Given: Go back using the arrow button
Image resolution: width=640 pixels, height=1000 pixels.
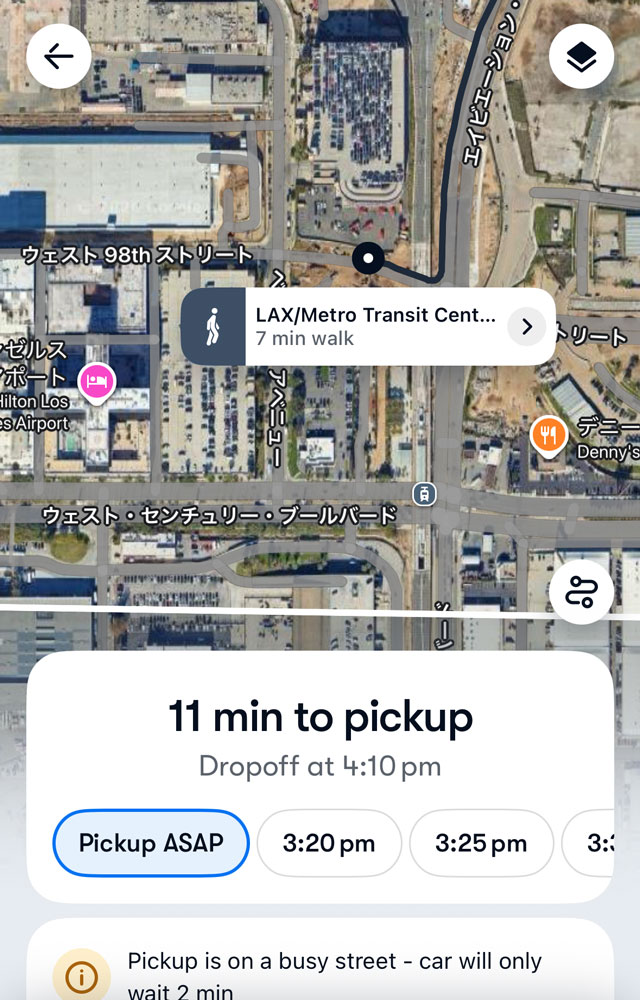Looking at the screenshot, I should point(59,57).
